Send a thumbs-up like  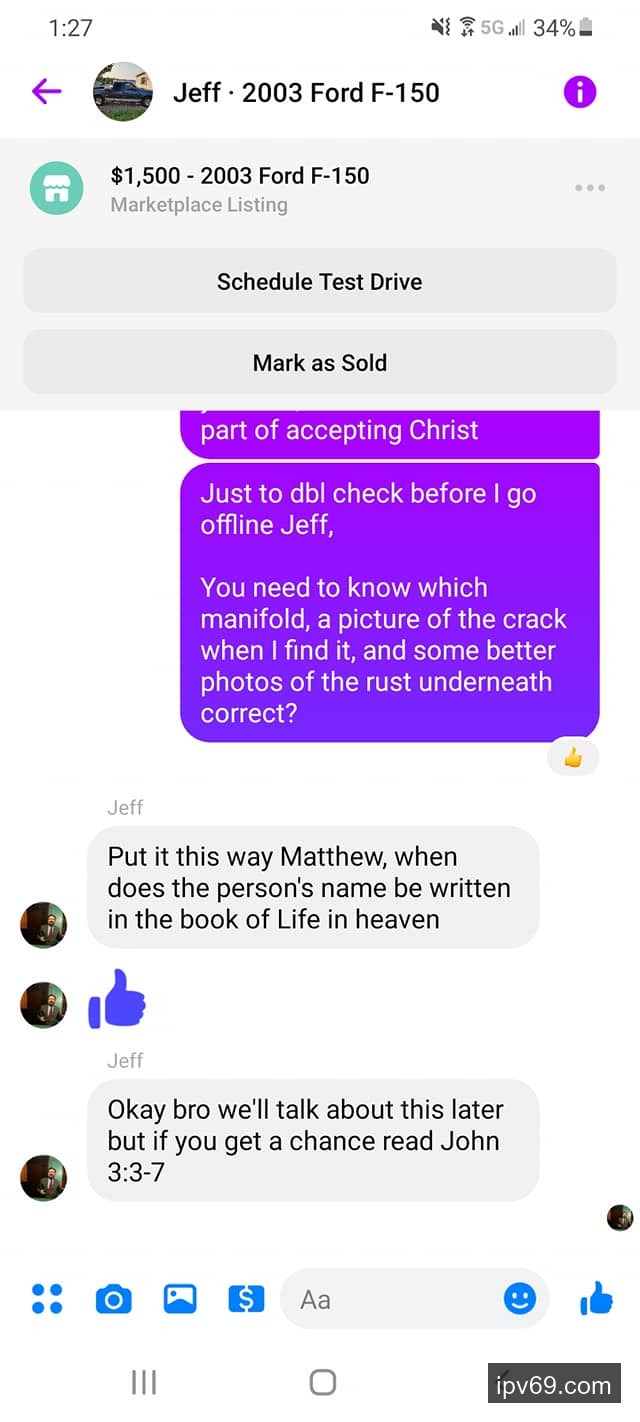click(596, 1299)
